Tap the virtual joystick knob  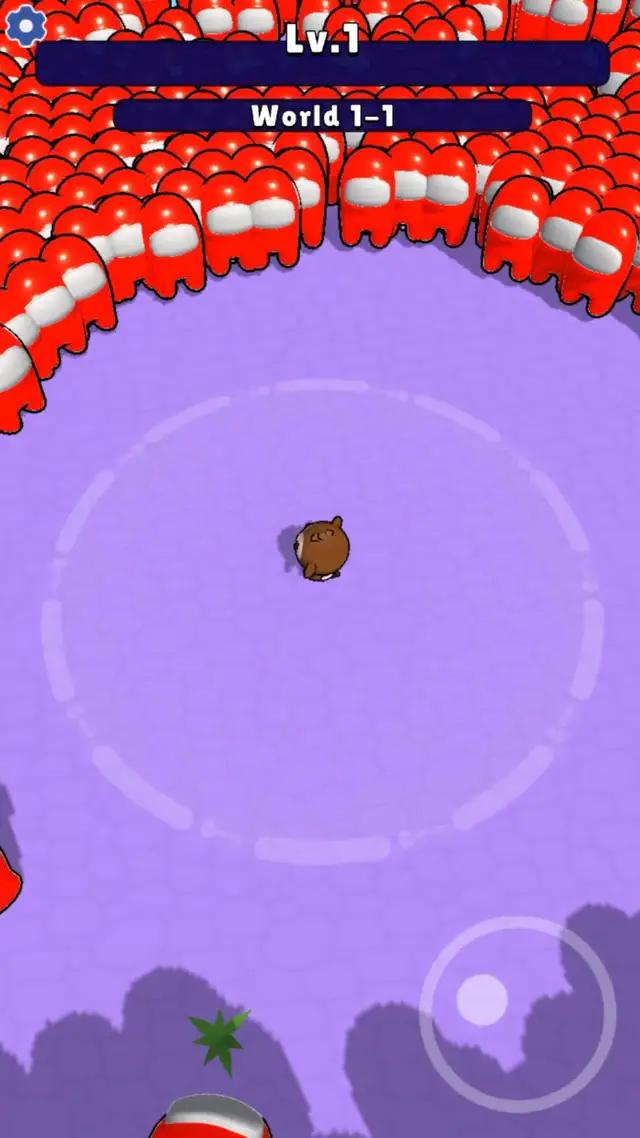[x=482, y=999]
